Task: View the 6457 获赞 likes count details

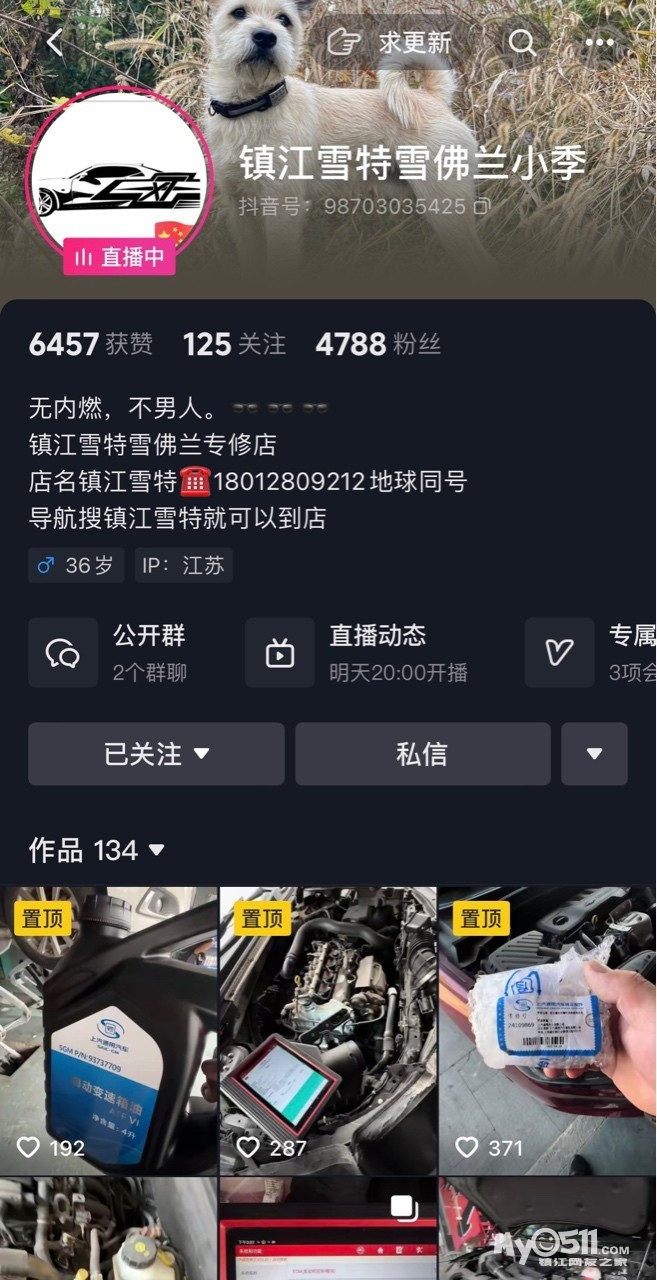Action: tap(91, 345)
